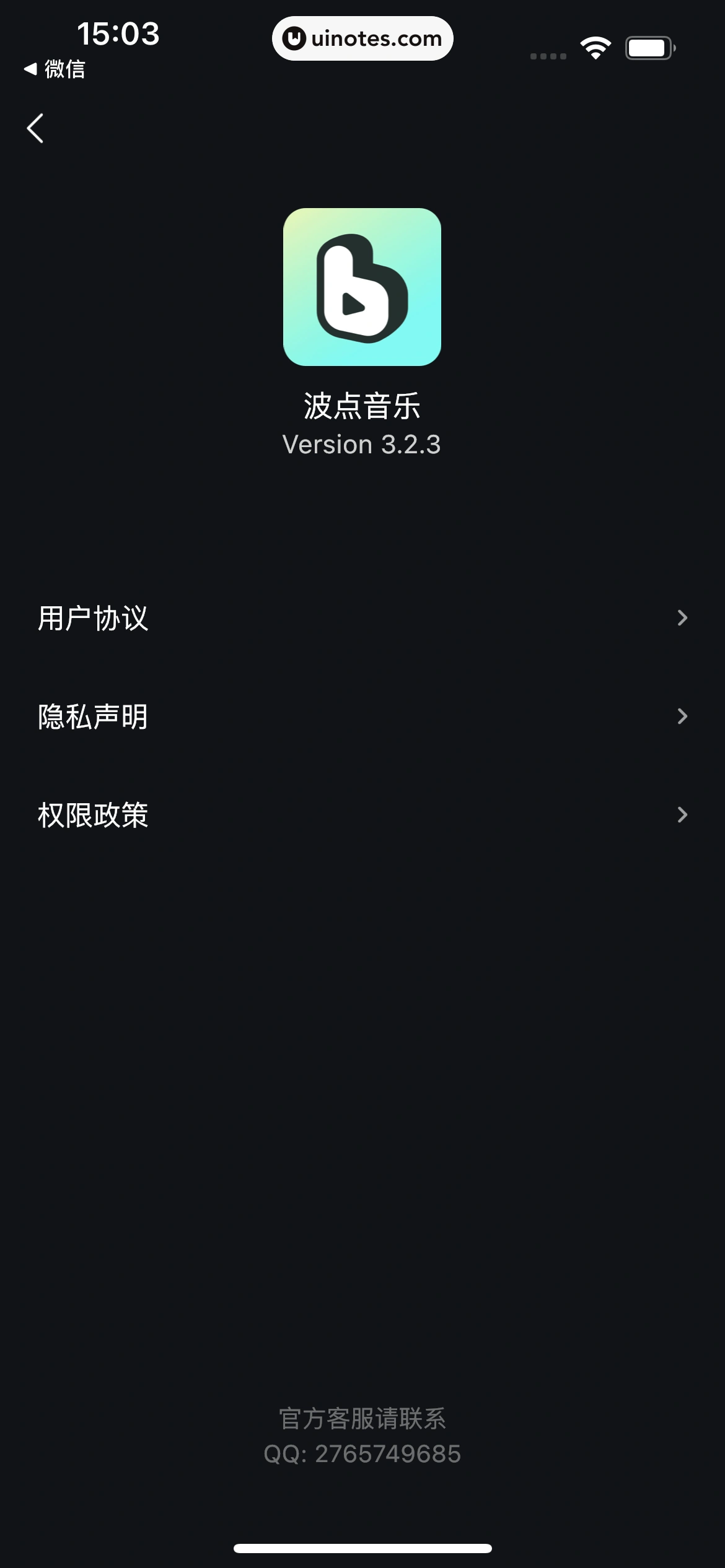Tap the uinotes.com pill logo
The image size is (725, 1568).
[362, 38]
